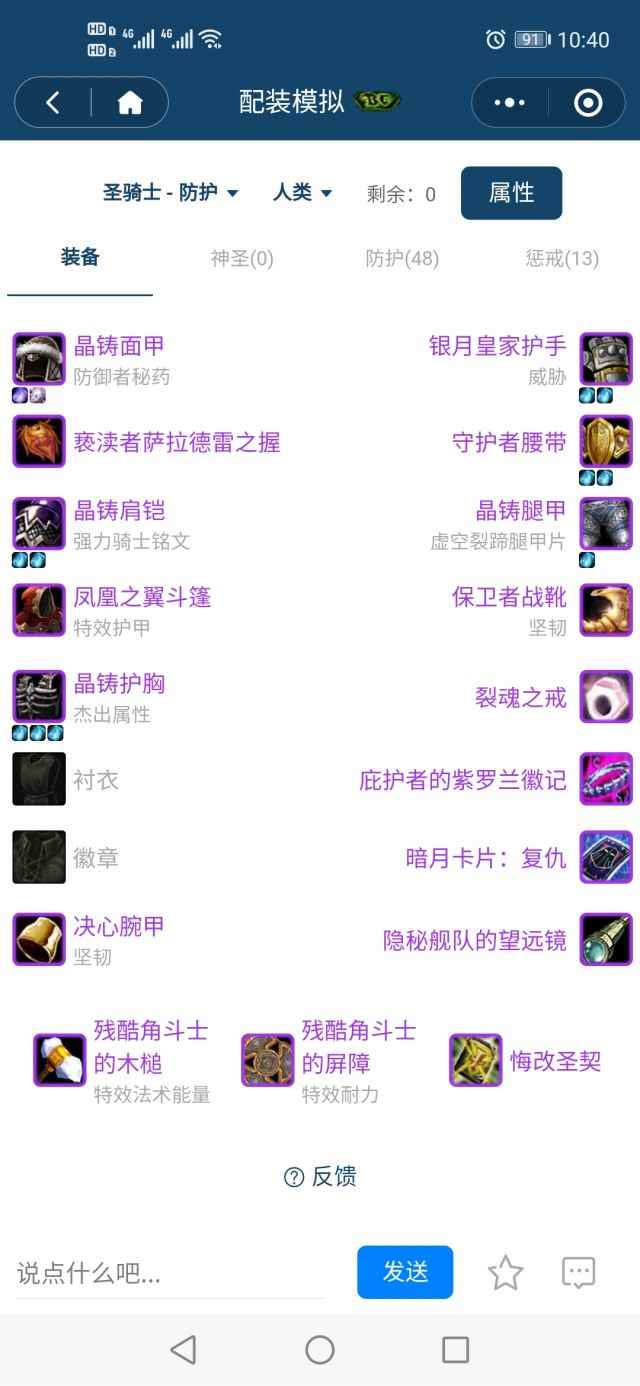Select the 银月皇家护手 gloves slot
This screenshot has width=640, height=1386.
coord(498,346)
